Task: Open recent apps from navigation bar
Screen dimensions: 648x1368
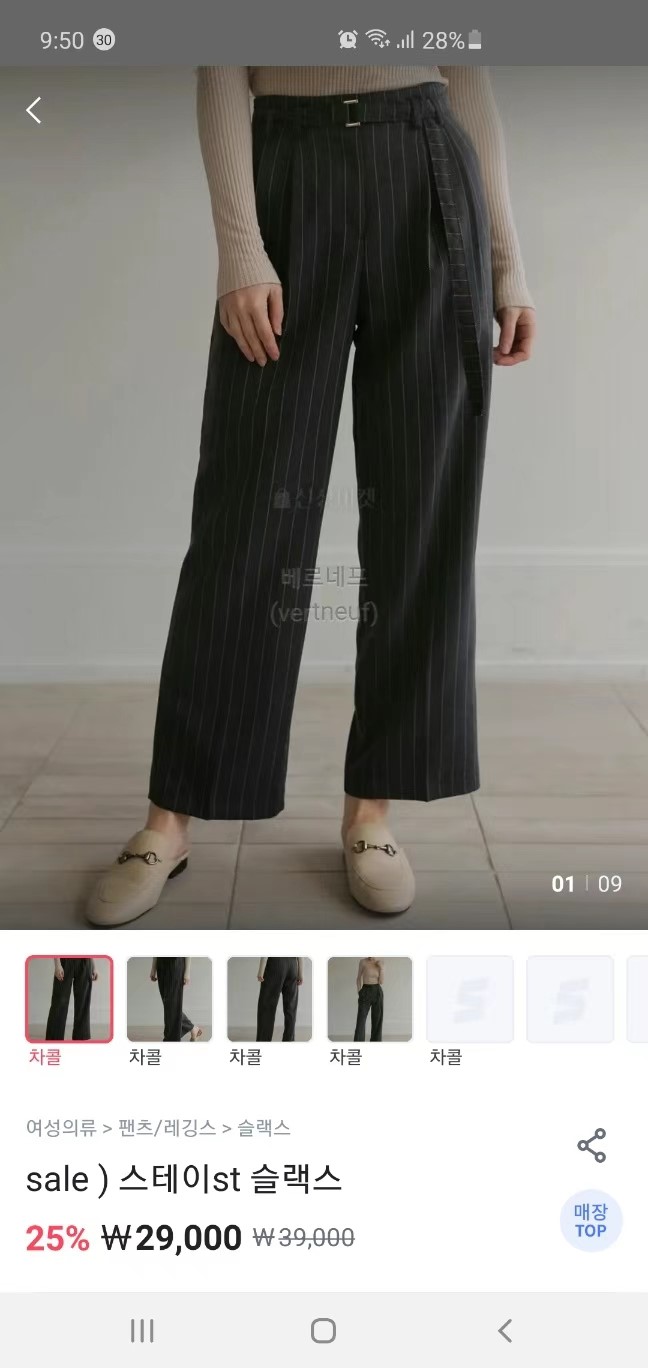Action: click(142, 1330)
